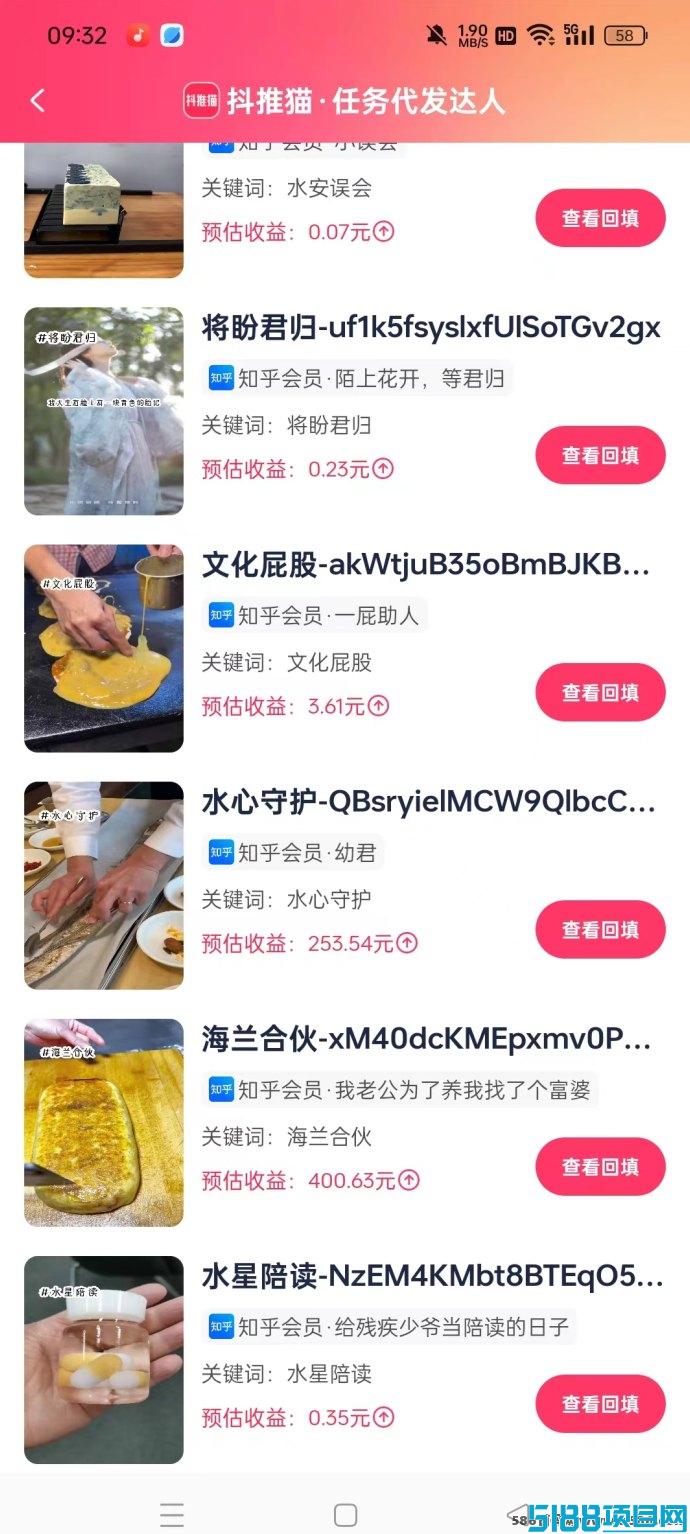Check 查看回填 for 水星陪读 task
The height and width of the screenshot is (1534, 690).
pyautogui.click(x=600, y=1403)
